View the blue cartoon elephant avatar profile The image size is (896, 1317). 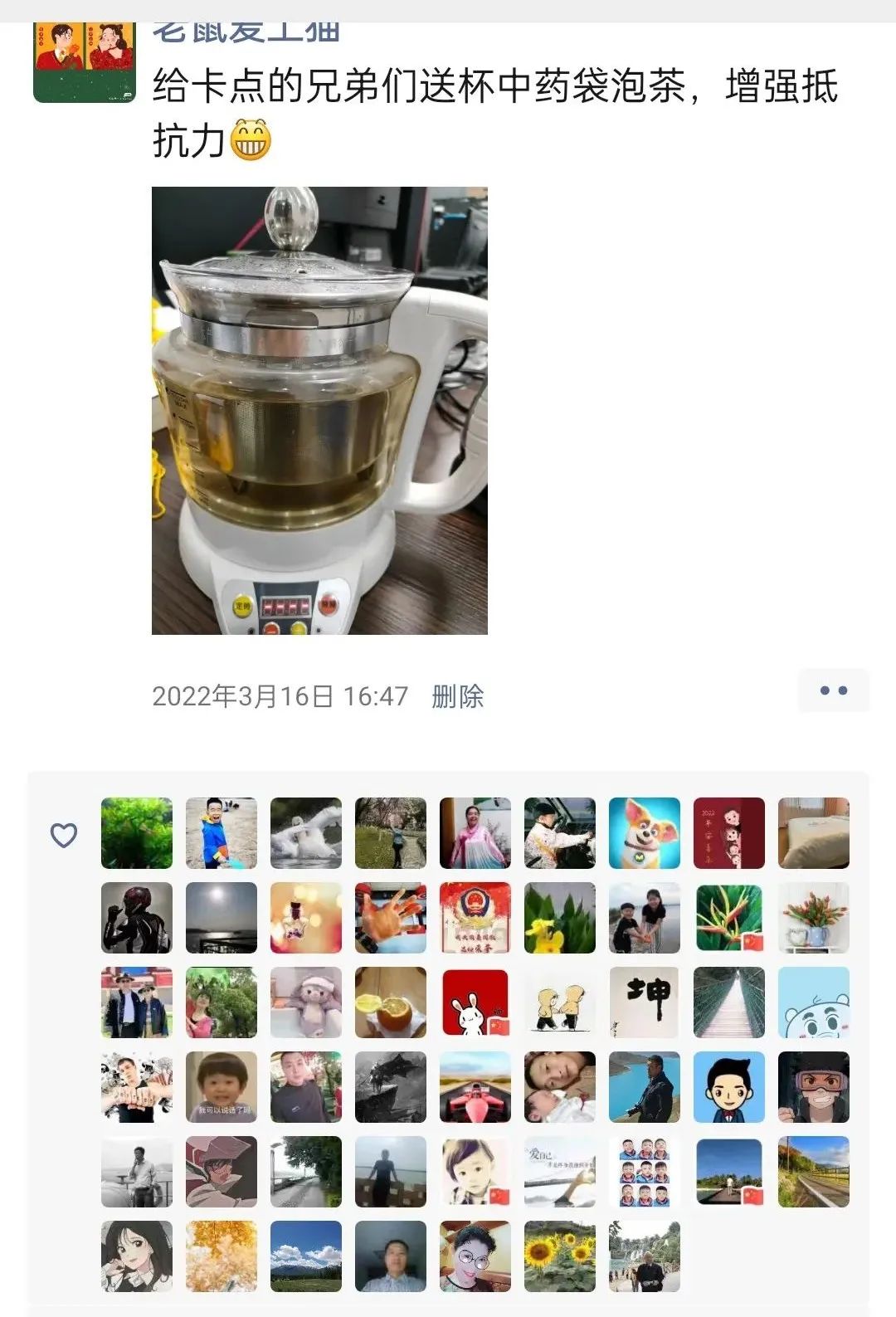tap(813, 1002)
